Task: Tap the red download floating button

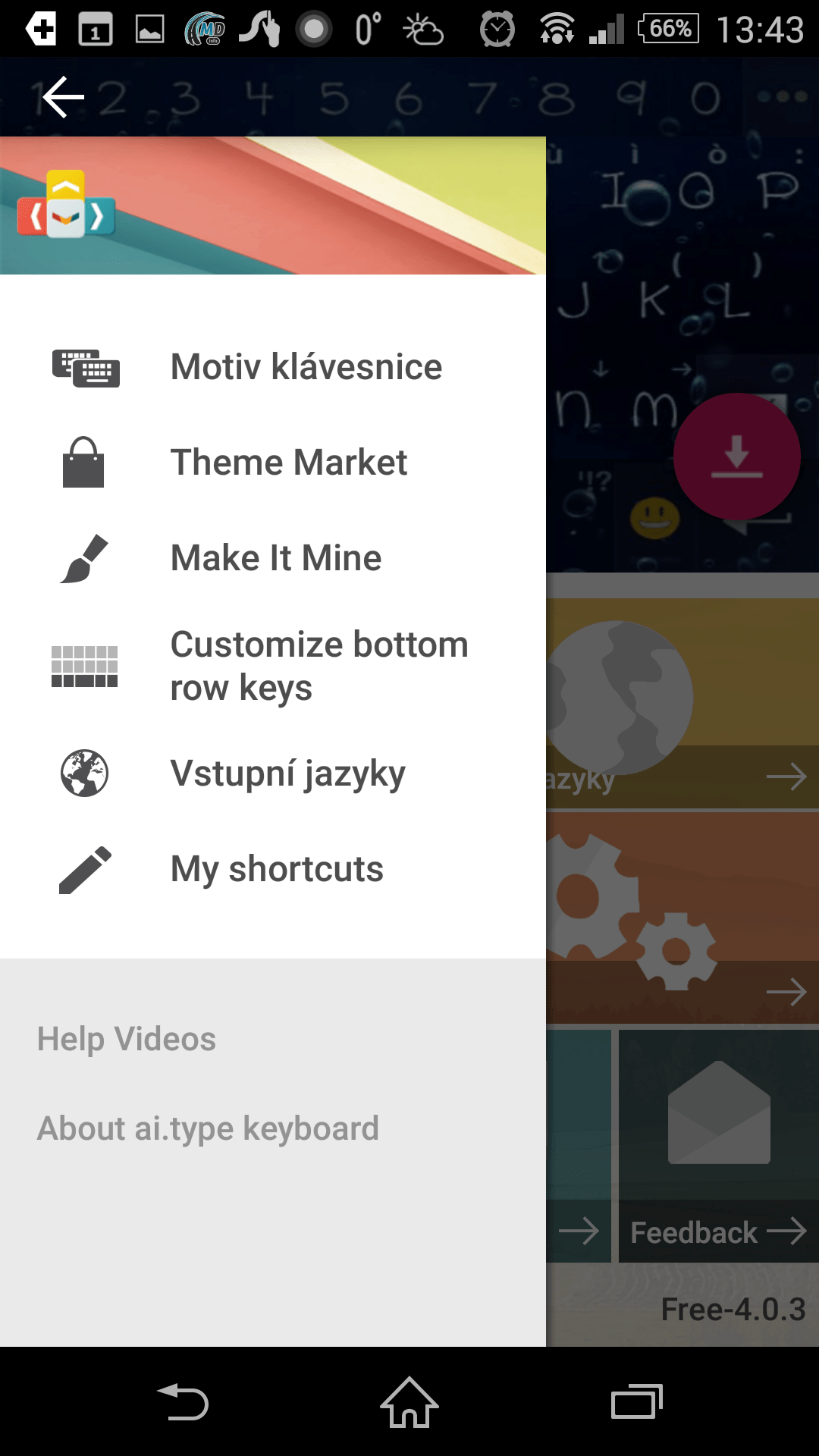Action: click(x=737, y=457)
